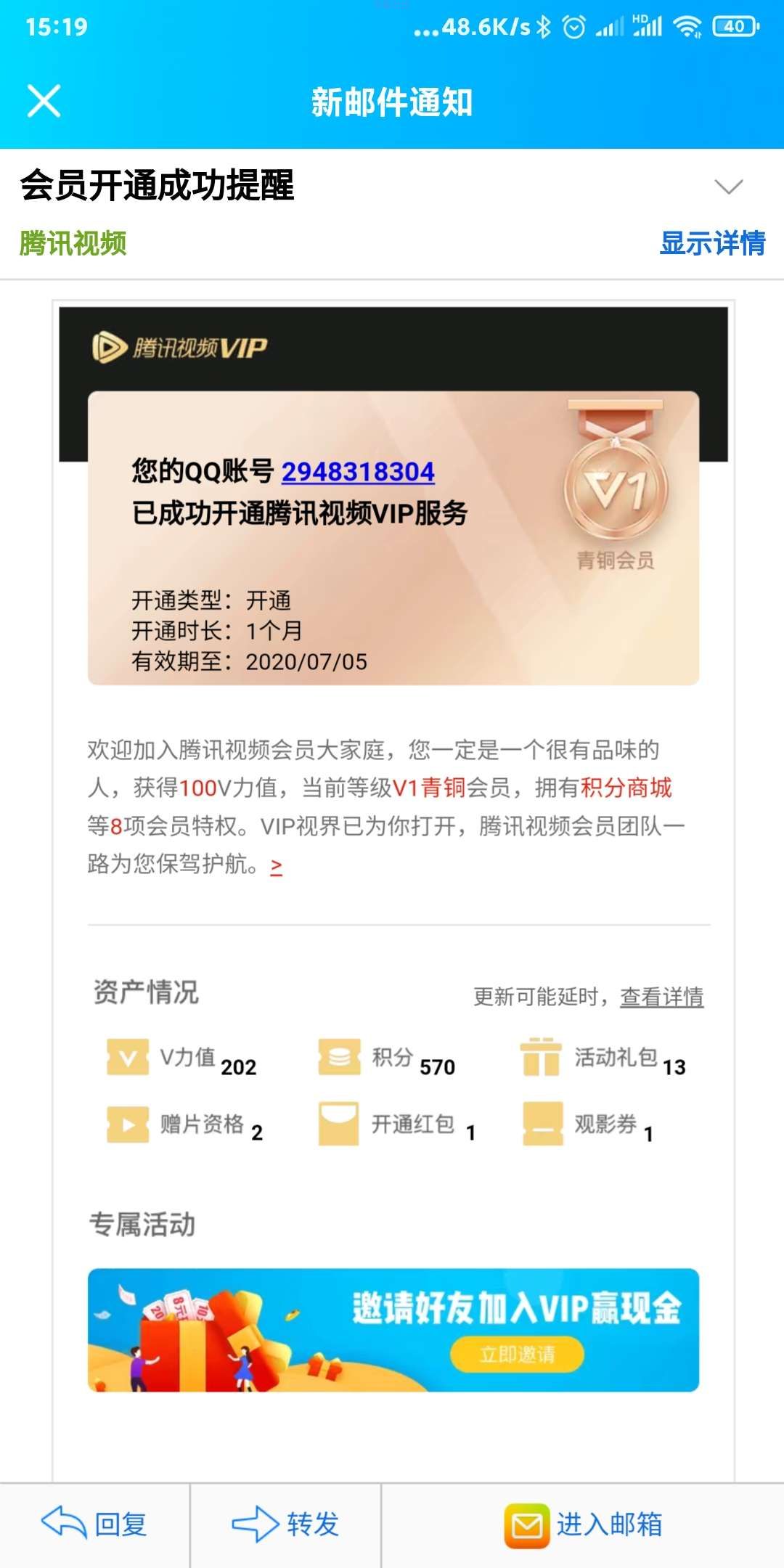
Task: Expand the mail header chevron
Action: 728,187
